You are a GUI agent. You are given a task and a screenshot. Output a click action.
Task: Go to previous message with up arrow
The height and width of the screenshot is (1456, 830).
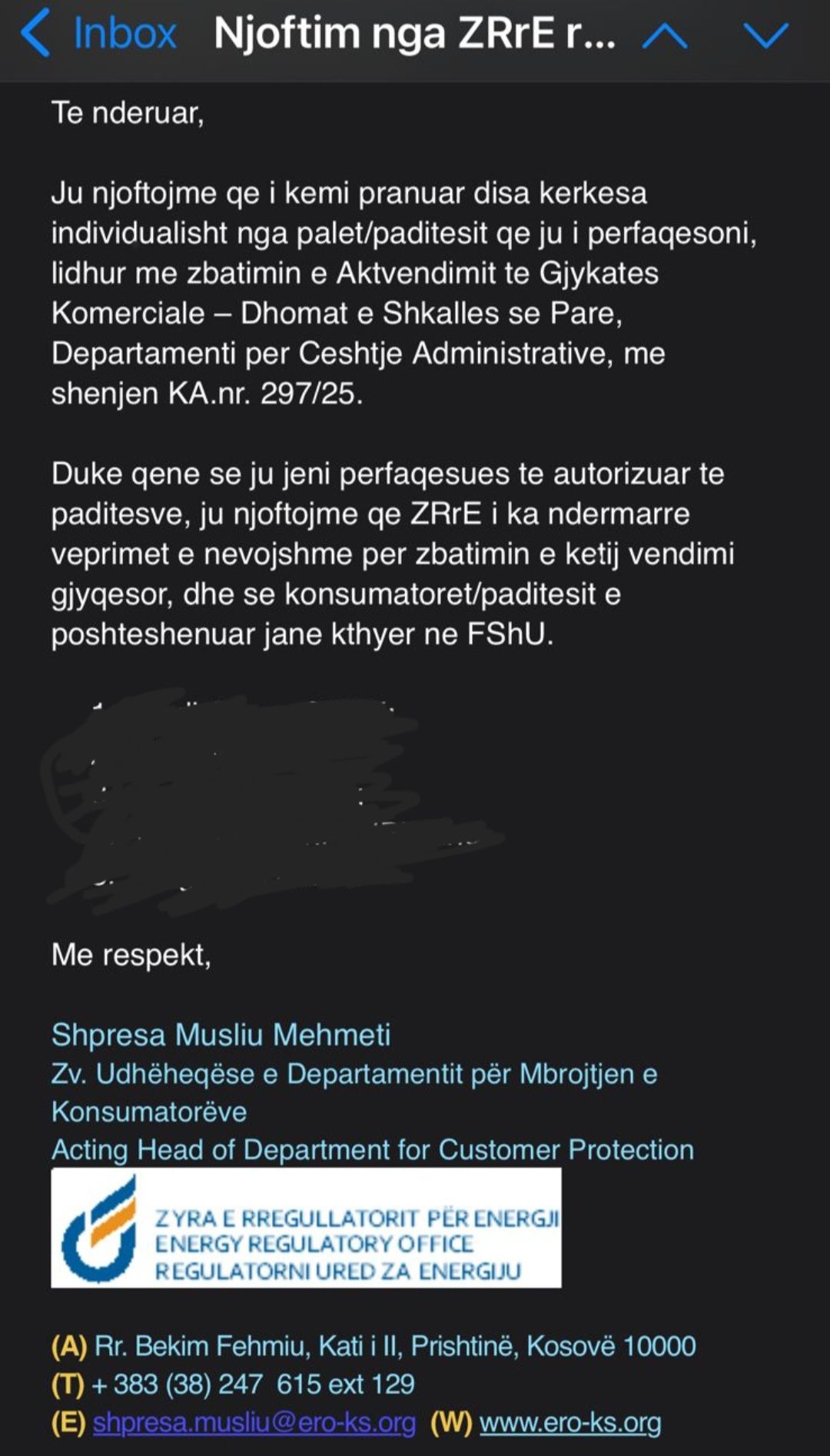(x=665, y=35)
